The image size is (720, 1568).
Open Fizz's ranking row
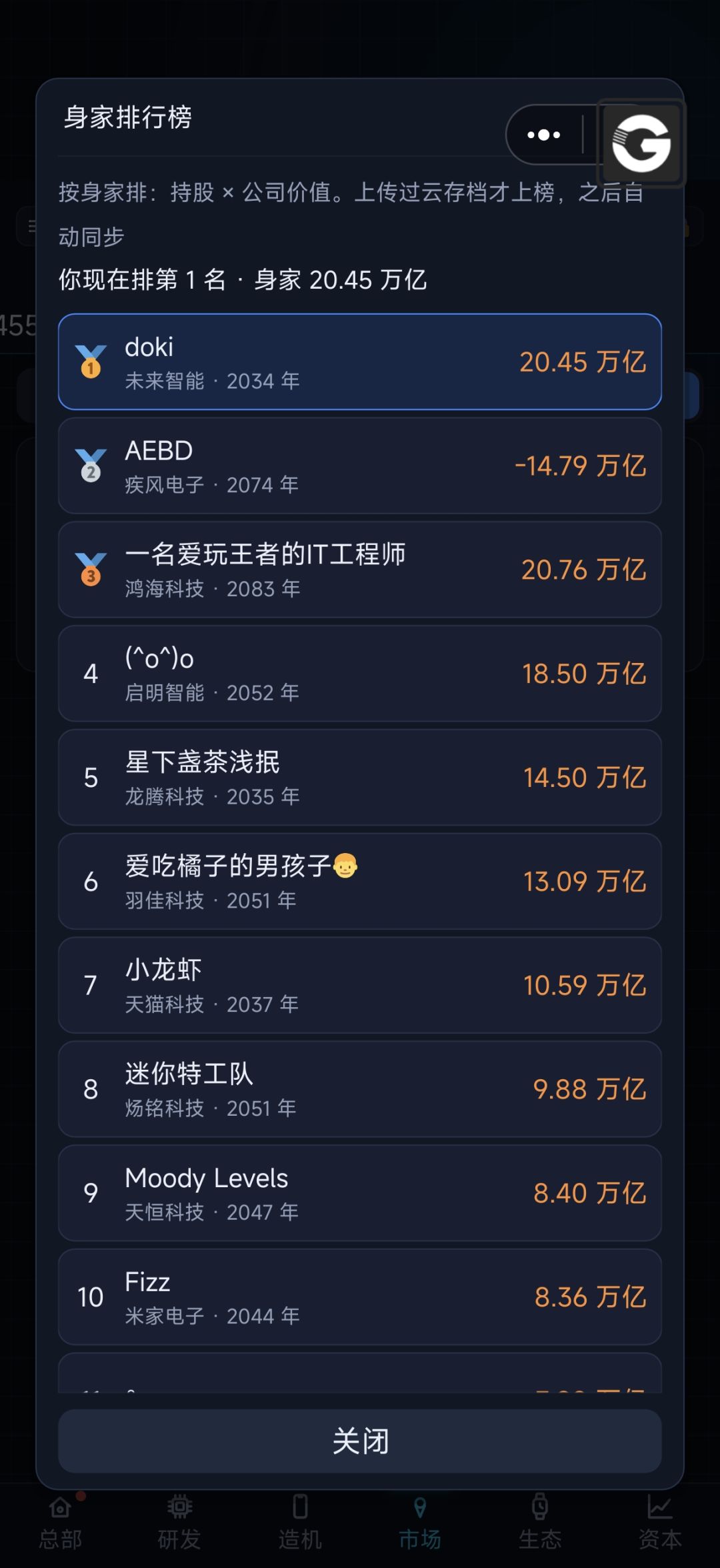[x=360, y=1297]
